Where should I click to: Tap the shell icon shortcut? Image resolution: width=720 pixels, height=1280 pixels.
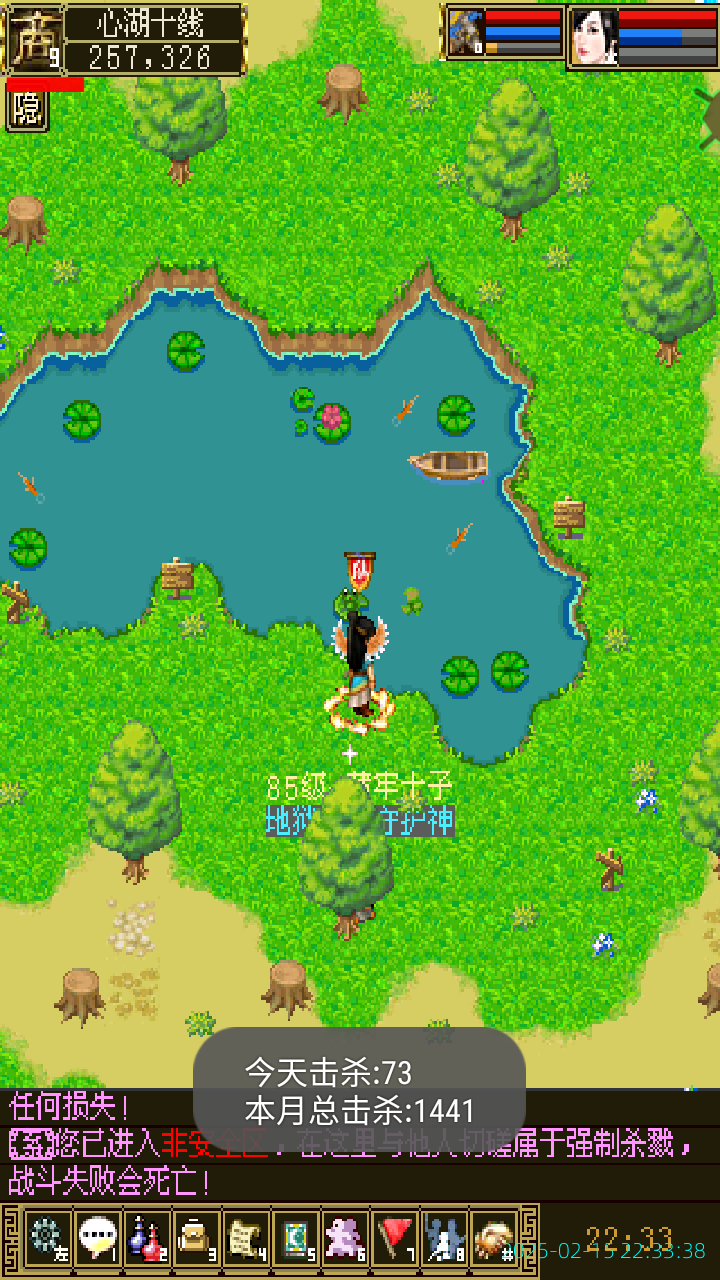pyautogui.click(x=494, y=1238)
